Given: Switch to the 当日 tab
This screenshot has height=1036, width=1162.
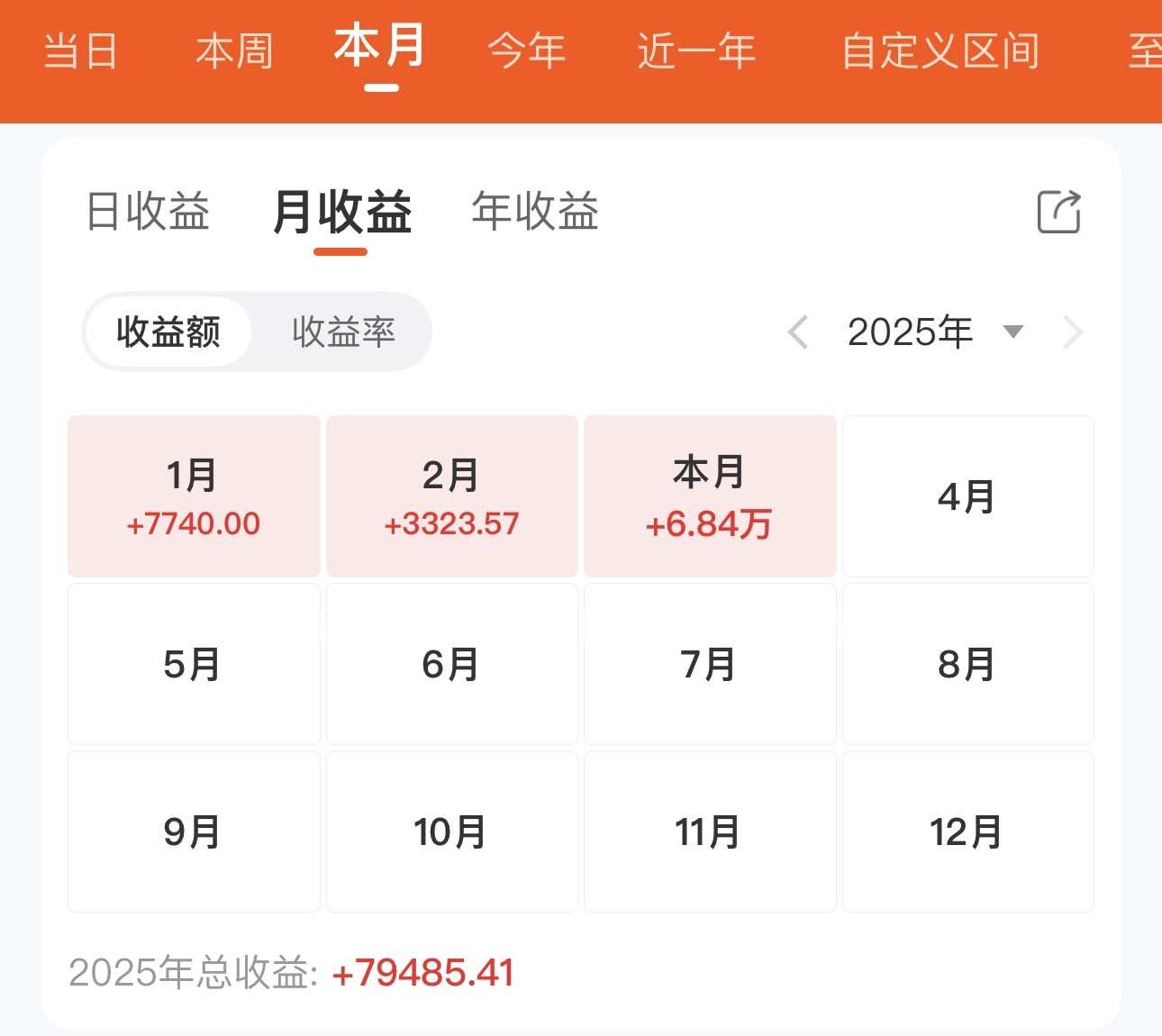Looking at the screenshot, I should click(81, 51).
